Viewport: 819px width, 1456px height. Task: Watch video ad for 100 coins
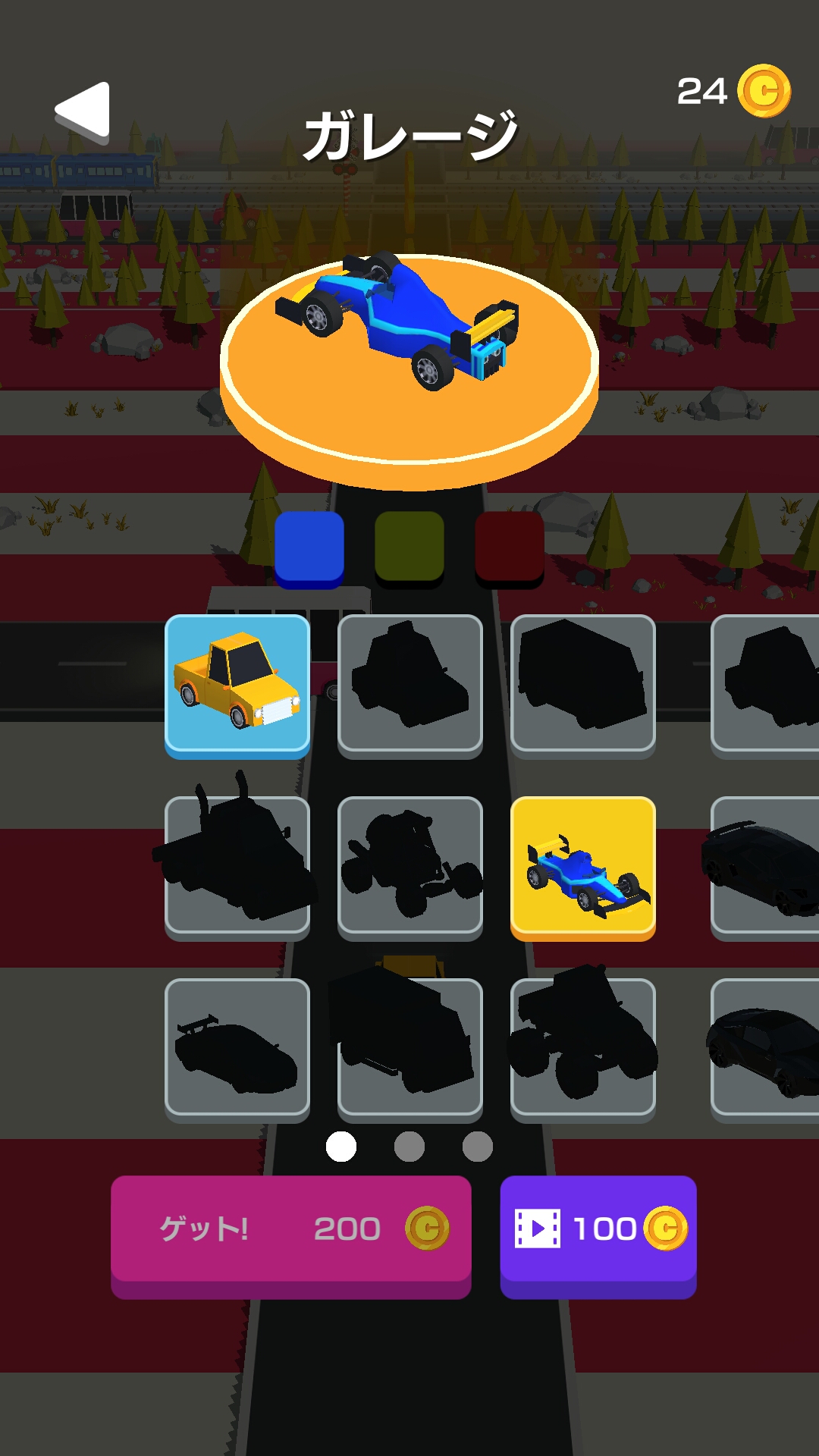(598, 1236)
